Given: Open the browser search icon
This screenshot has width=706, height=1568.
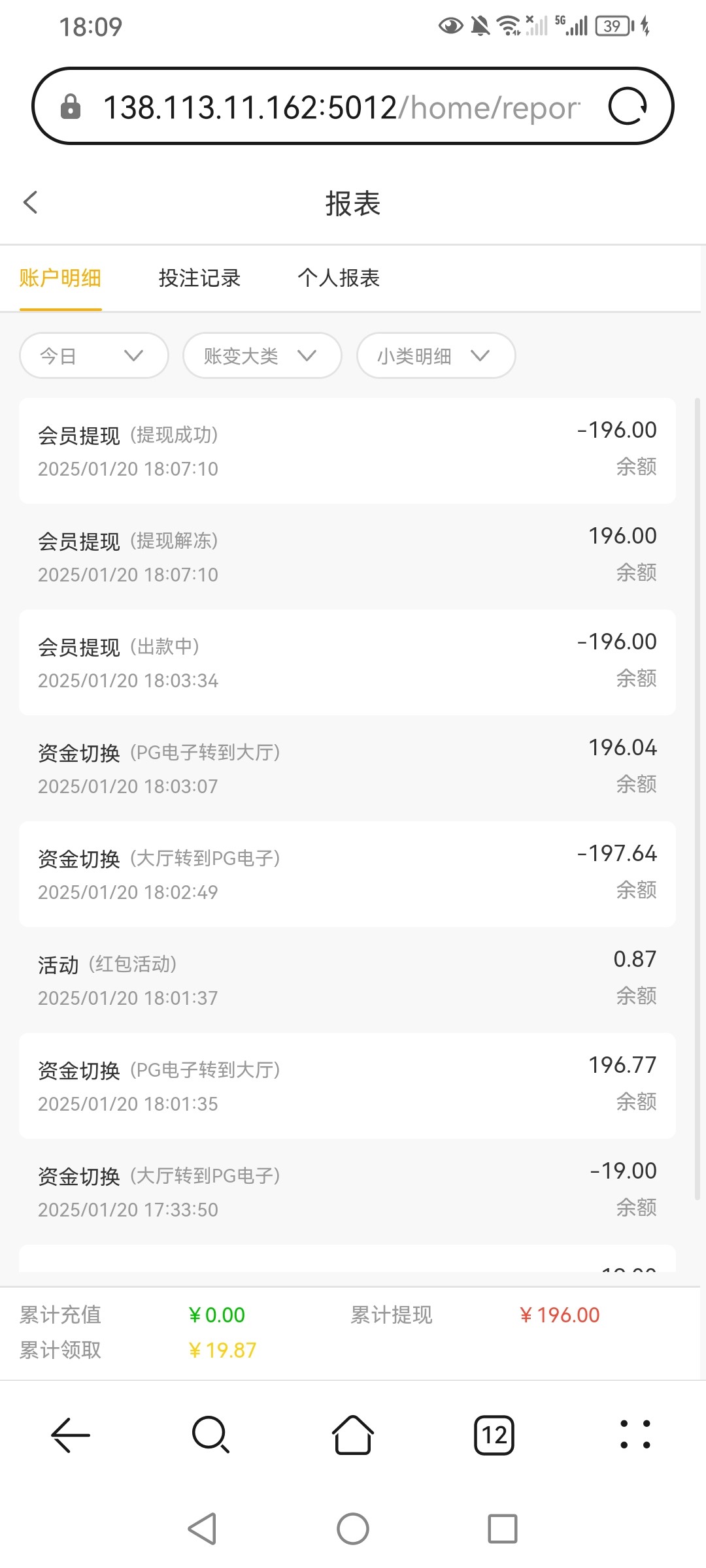Looking at the screenshot, I should point(211,1435).
